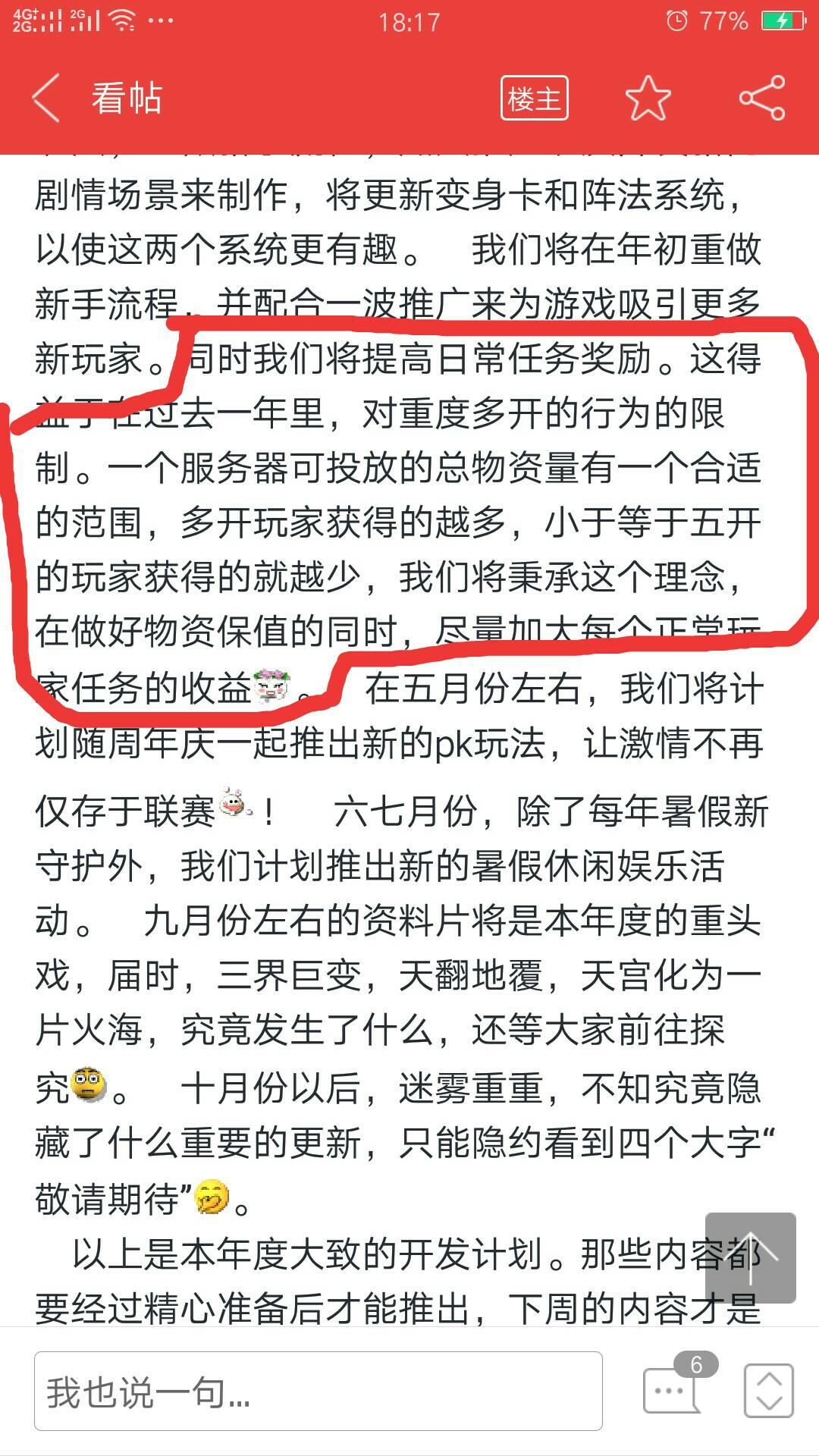Viewport: 819px width, 1456px height.
Task: Go back from the 看帖 page
Action: point(47,99)
